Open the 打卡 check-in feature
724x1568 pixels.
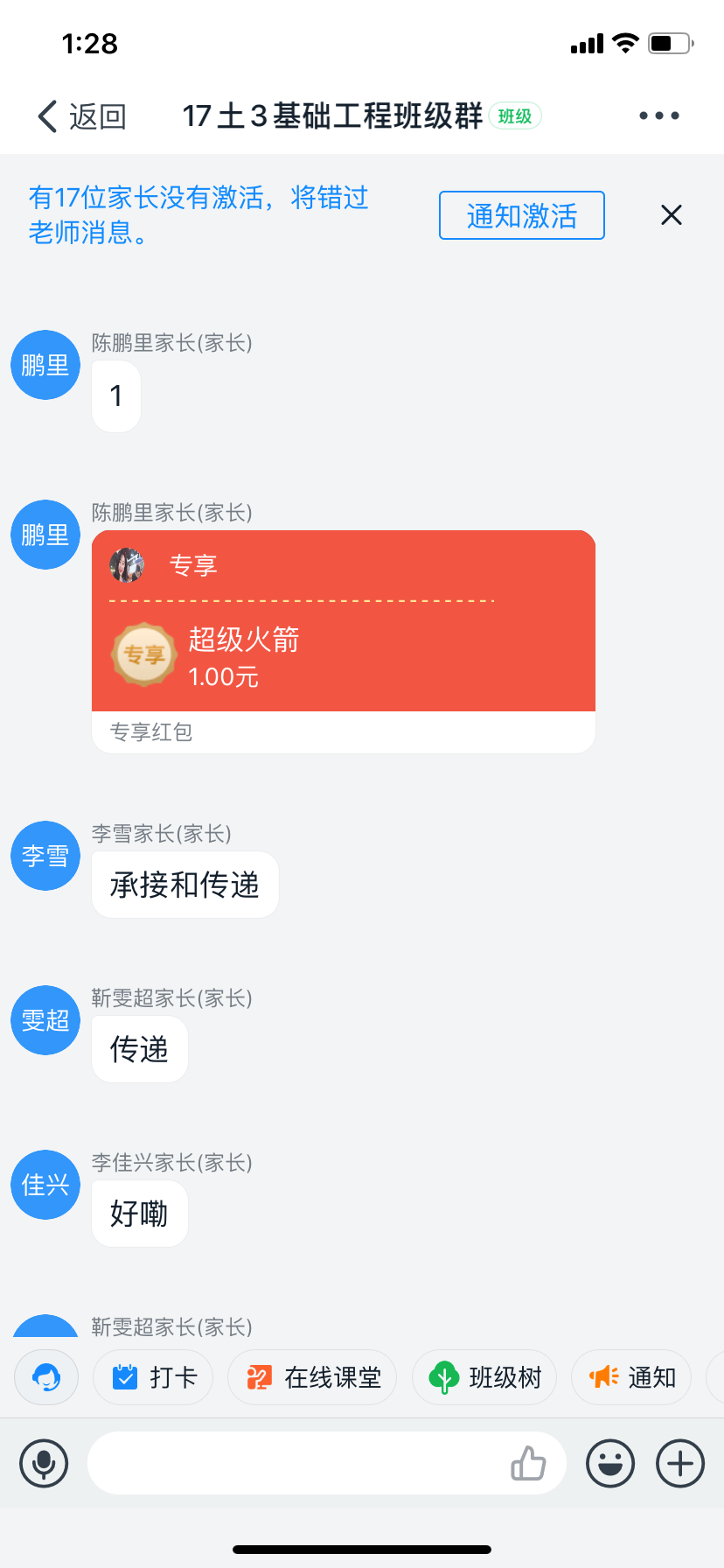tap(154, 1377)
